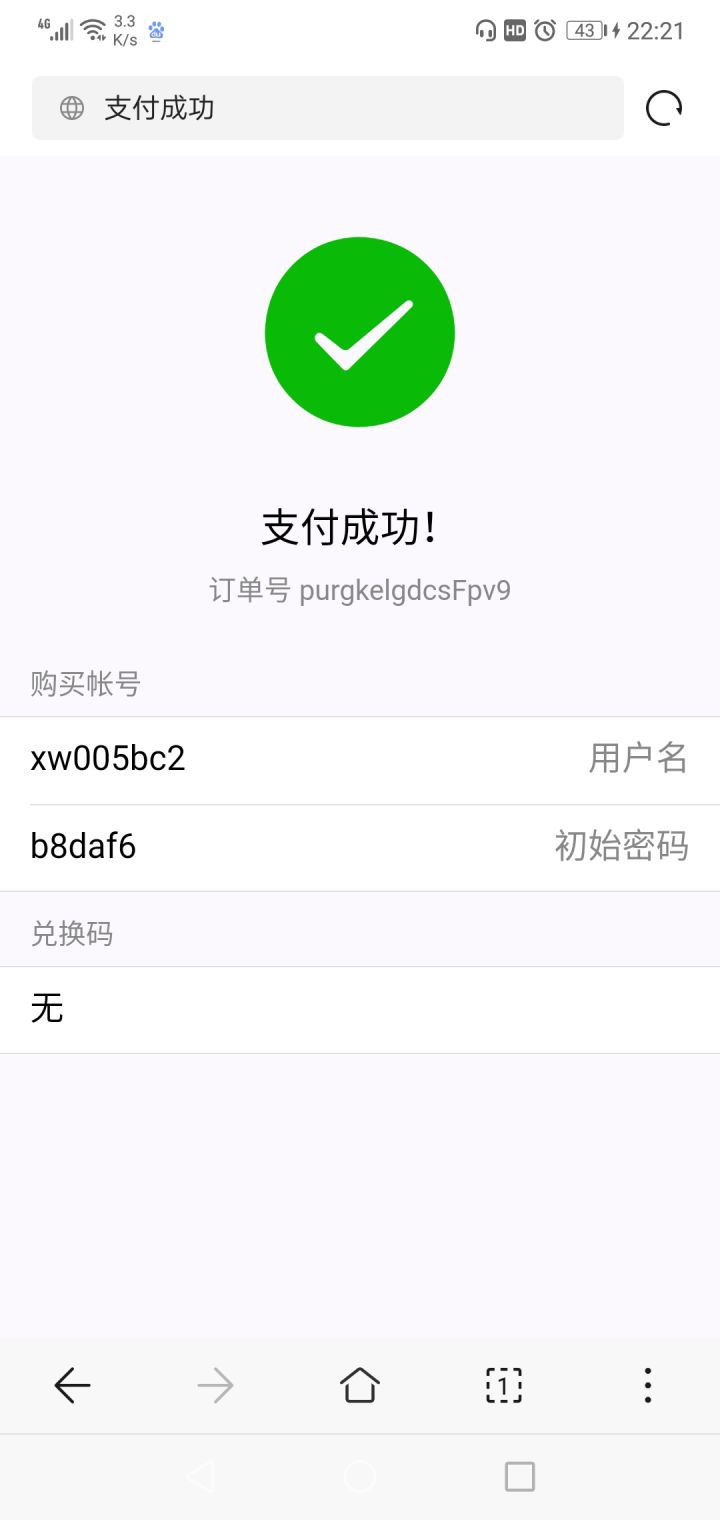The image size is (720, 1520).
Task: Tap the Baidu paw icon in the status bar
Action: coord(155,31)
